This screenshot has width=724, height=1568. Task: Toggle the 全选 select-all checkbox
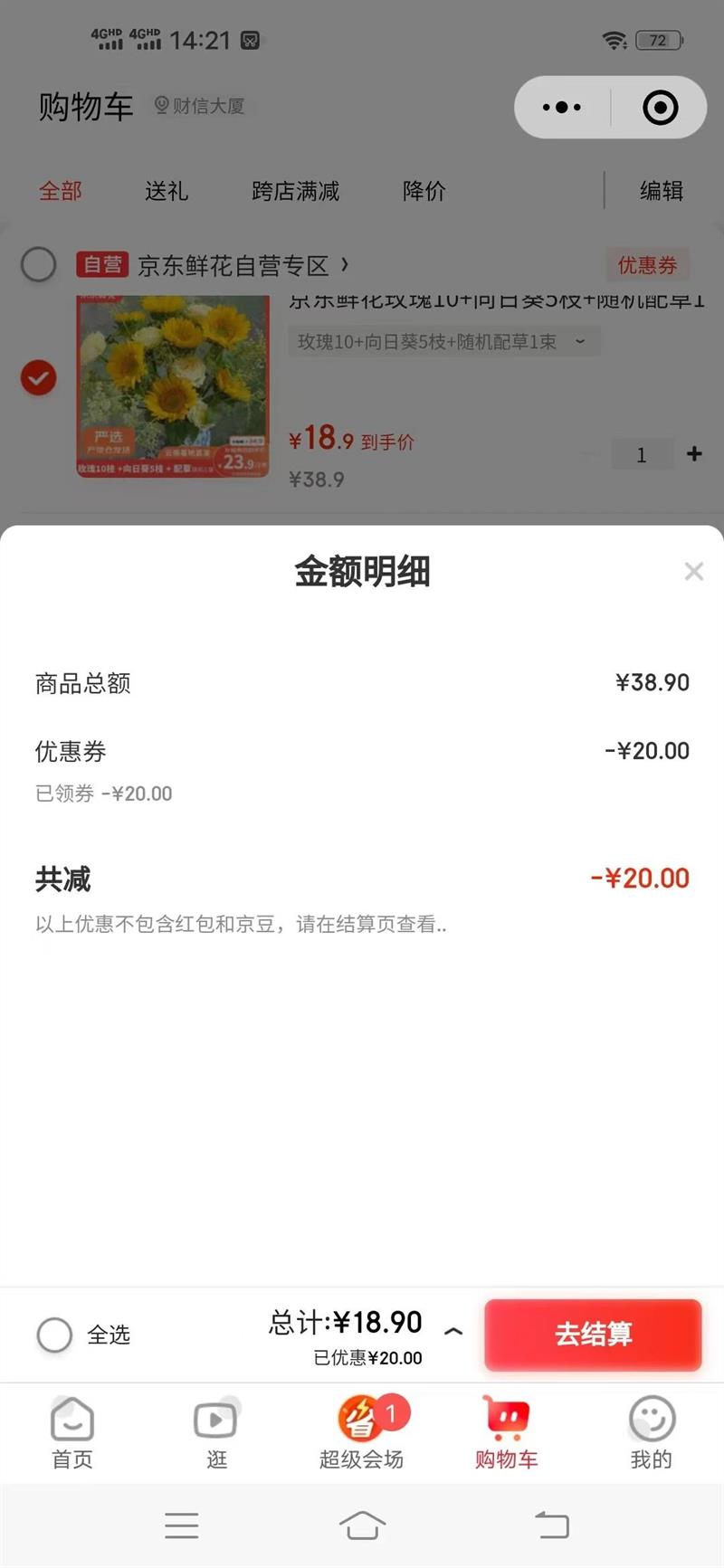(x=54, y=1335)
